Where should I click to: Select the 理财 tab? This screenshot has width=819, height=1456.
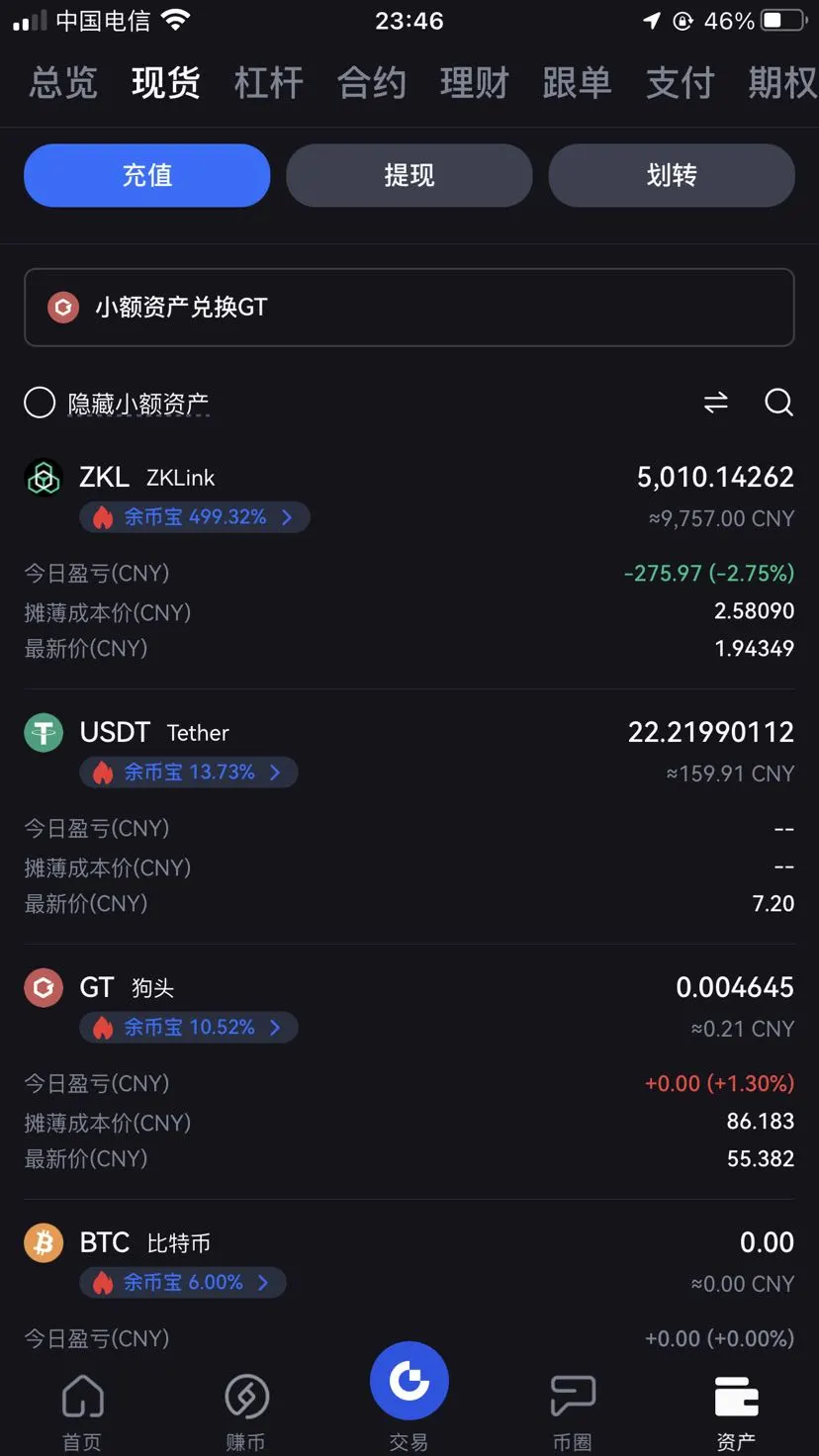[x=474, y=83]
